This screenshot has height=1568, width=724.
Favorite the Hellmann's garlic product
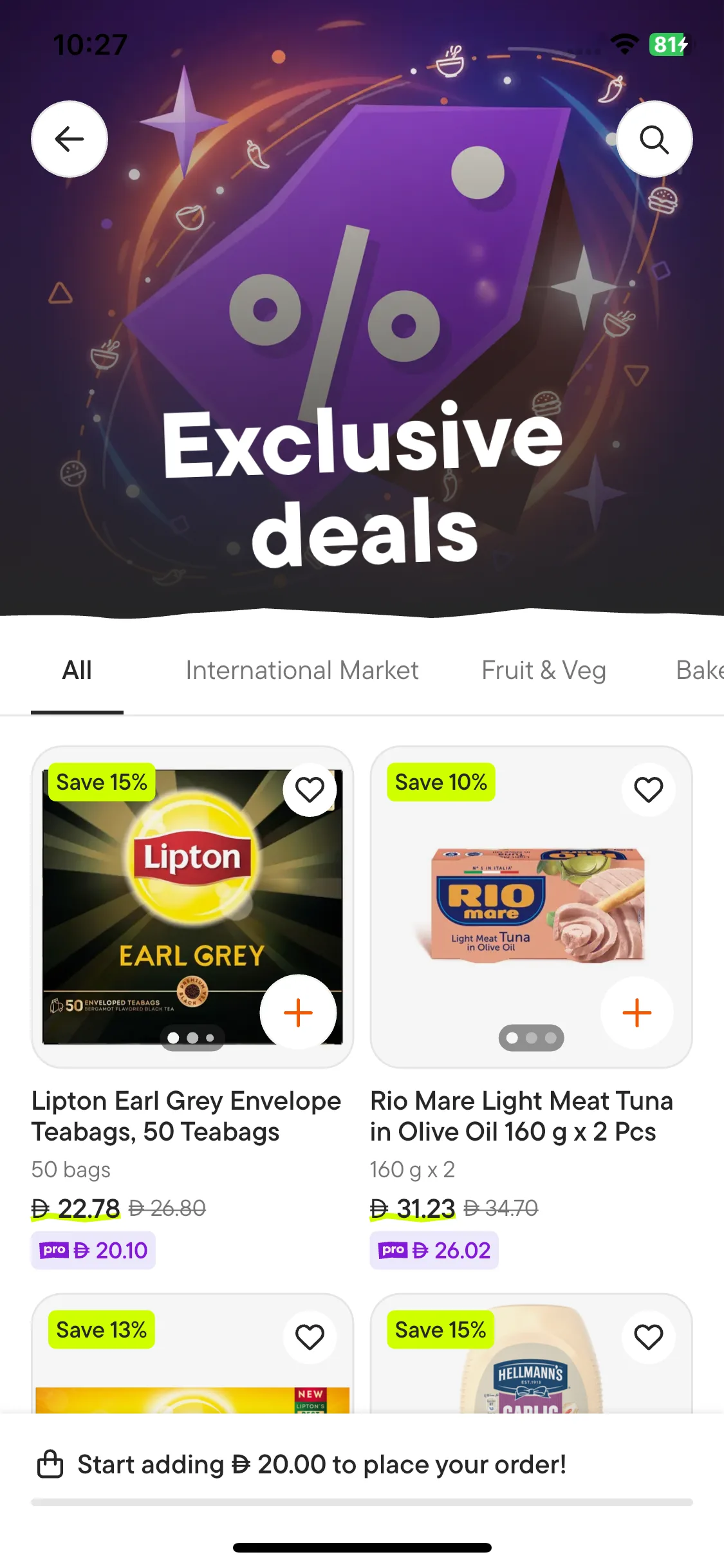coord(648,1337)
